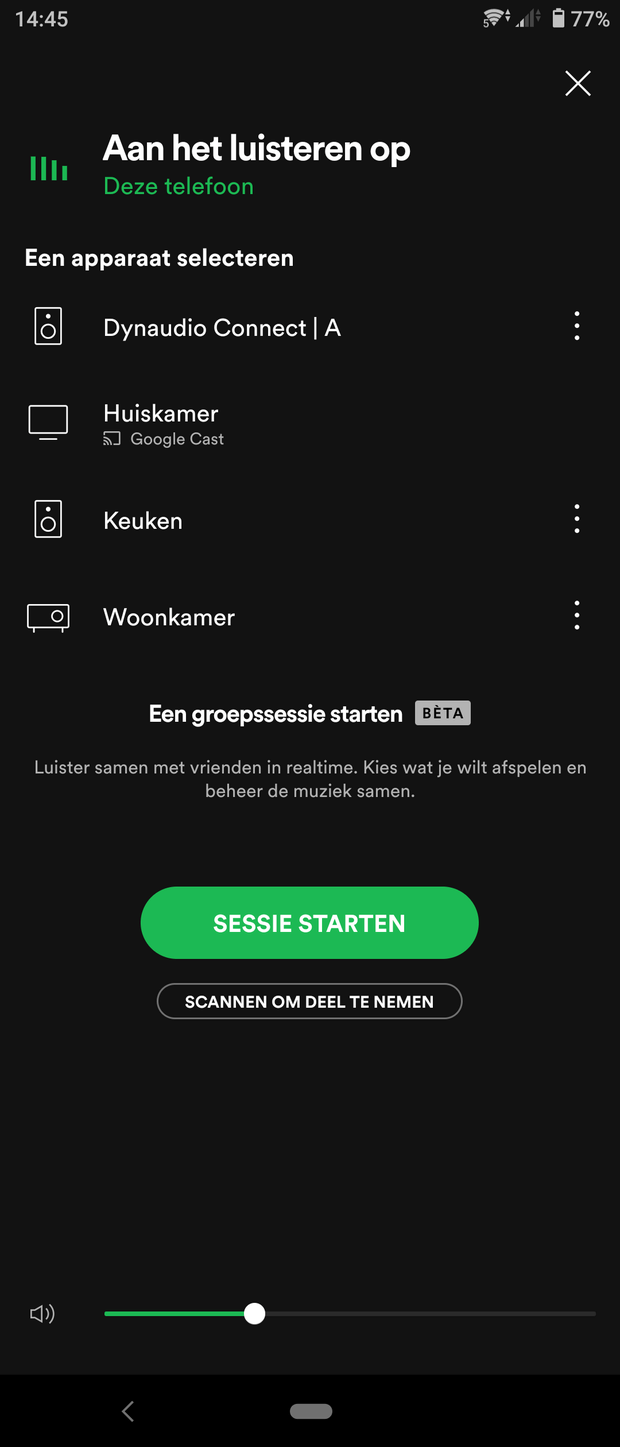Select the Keuken speaker
Viewport: 620px width, 1447px height.
pos(143,520)
